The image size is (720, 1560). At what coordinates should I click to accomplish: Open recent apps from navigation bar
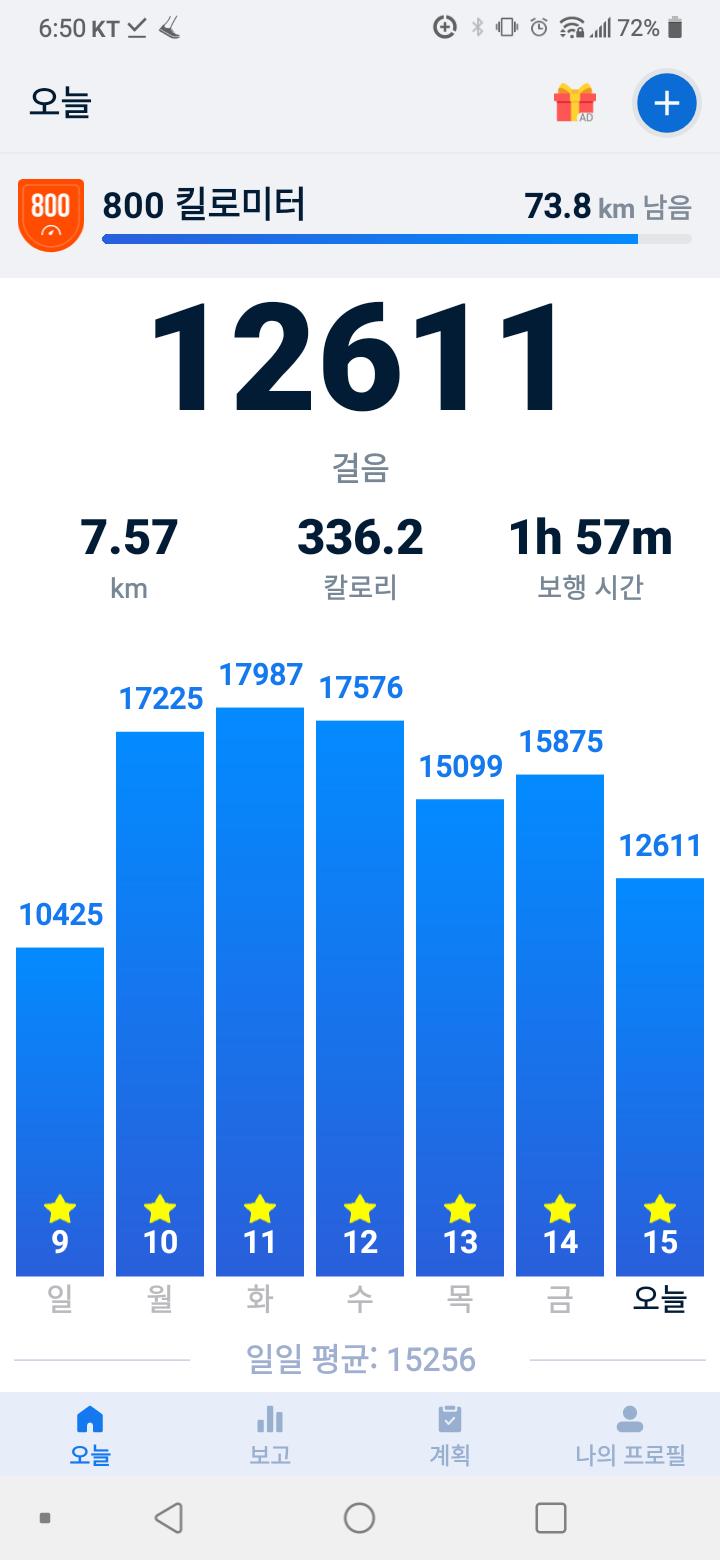tap(550, 1518)
